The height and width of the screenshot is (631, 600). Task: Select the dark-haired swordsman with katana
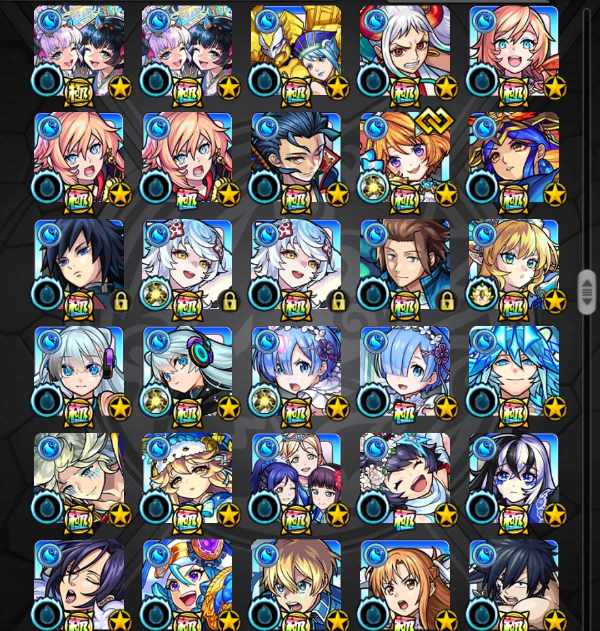coord(296,159)
